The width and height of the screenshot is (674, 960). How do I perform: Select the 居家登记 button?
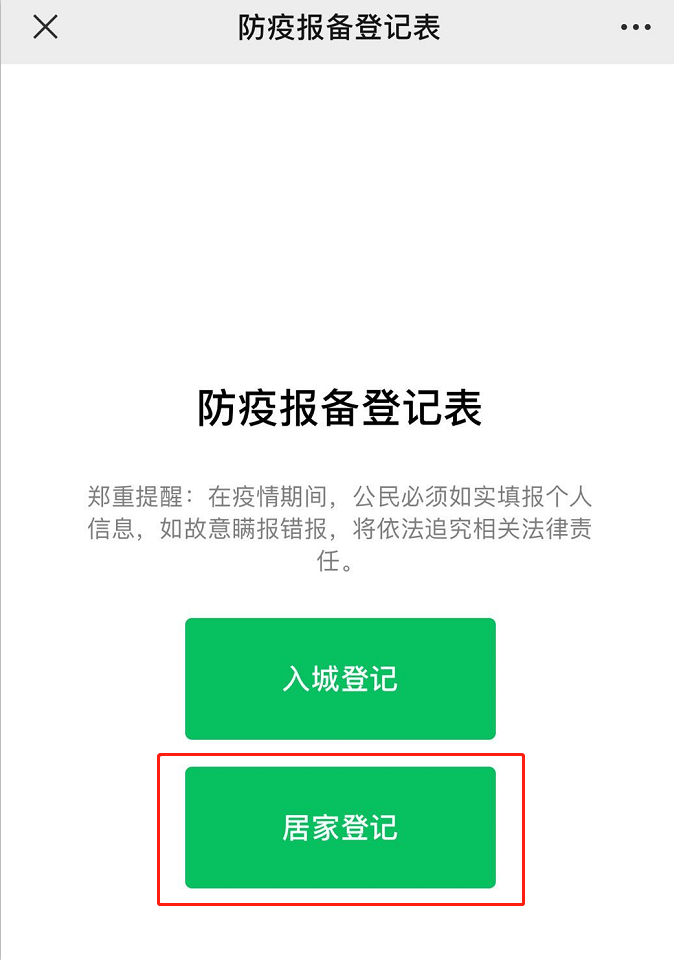tap(340, 828)
